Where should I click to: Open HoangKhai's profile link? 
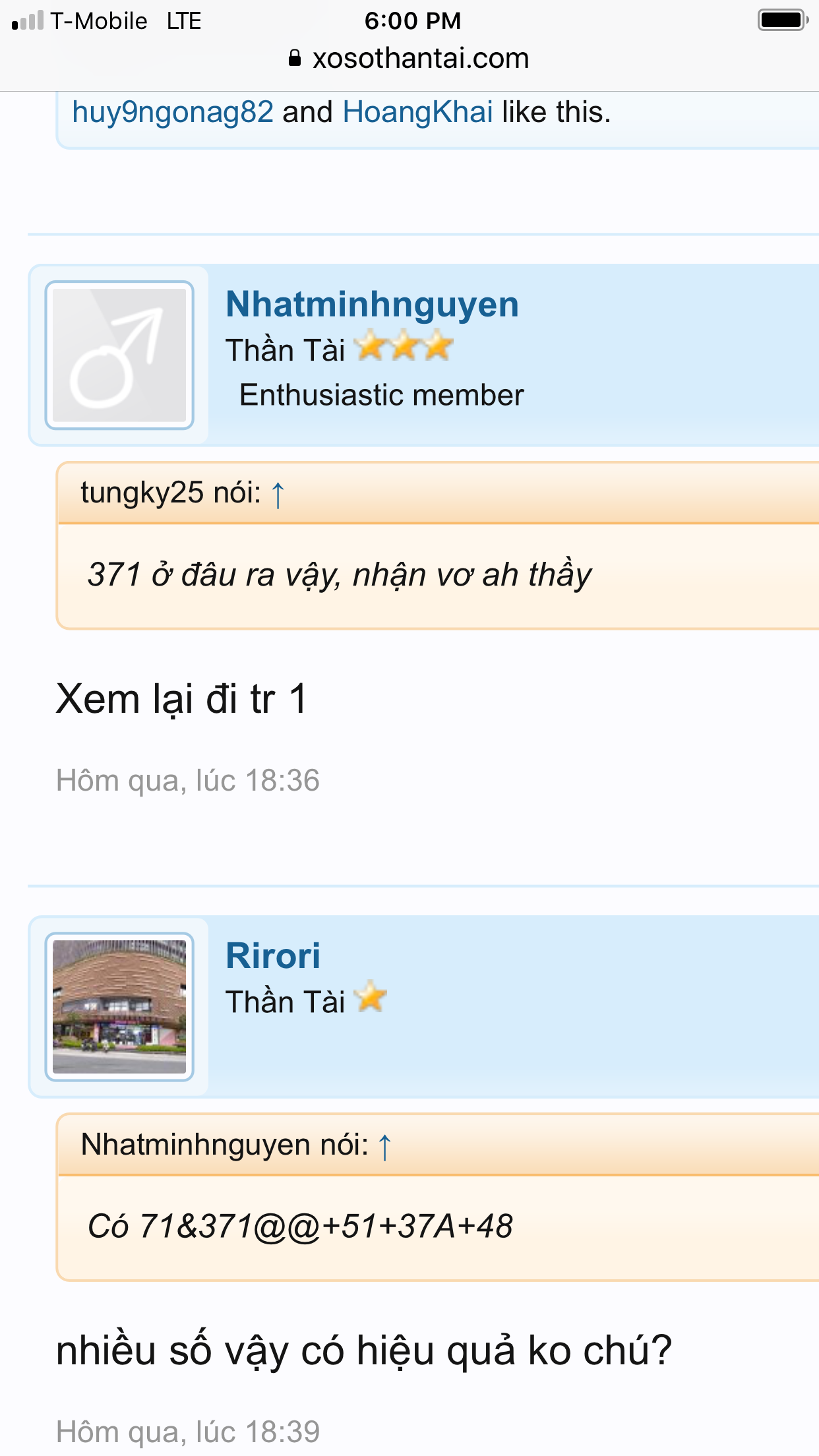[x=417, y=112]
